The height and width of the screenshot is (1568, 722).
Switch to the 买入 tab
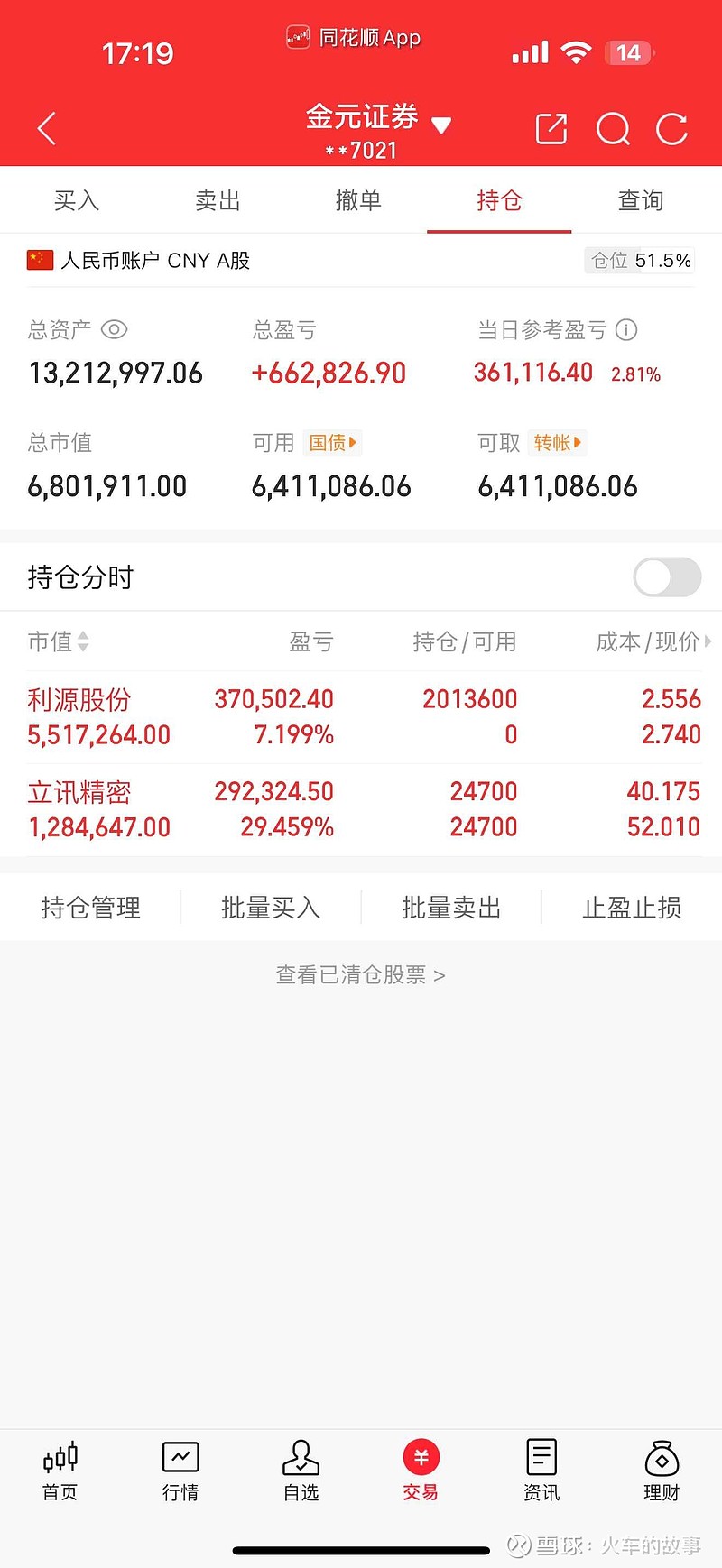76,200
